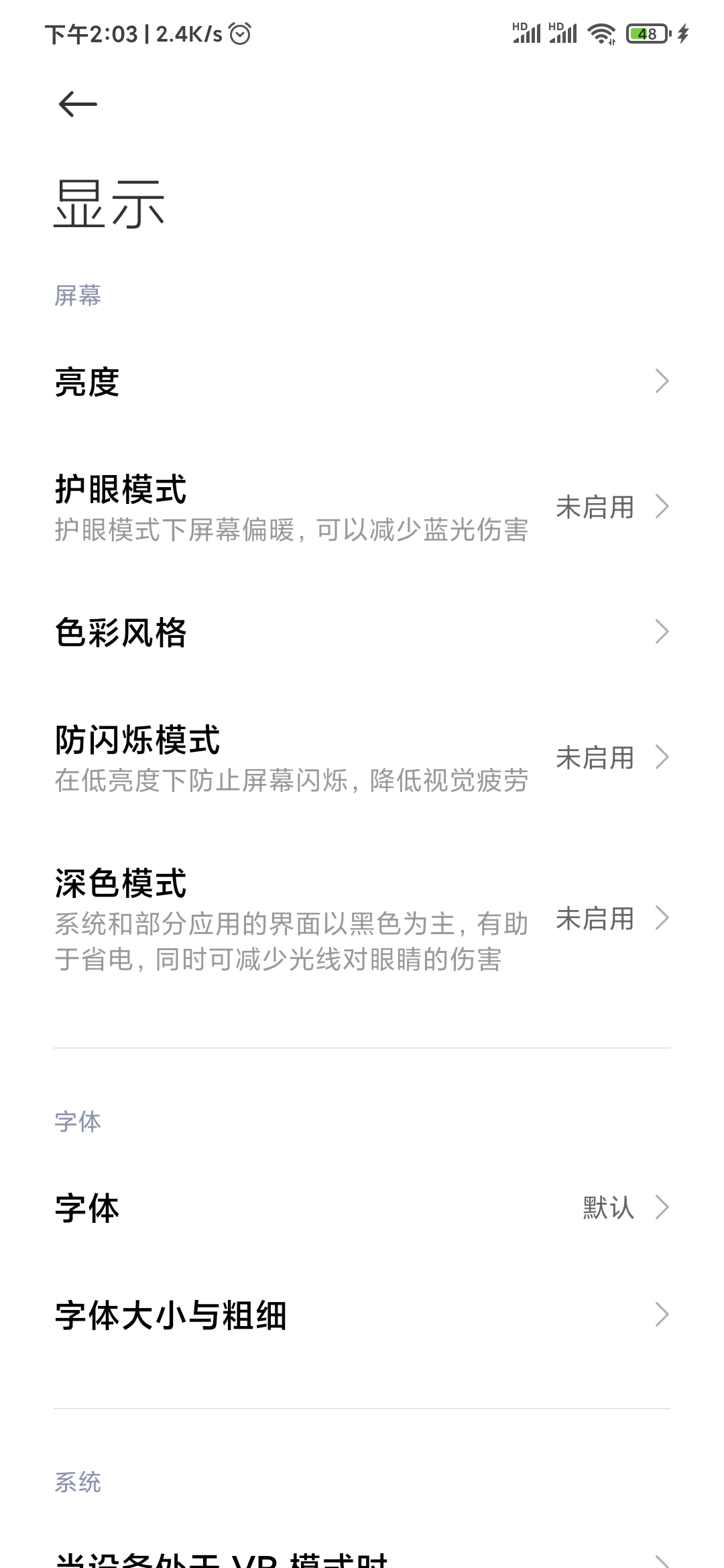Open 字体大小与粗细 settings

pyautogui.click(x=268, y=1315)
